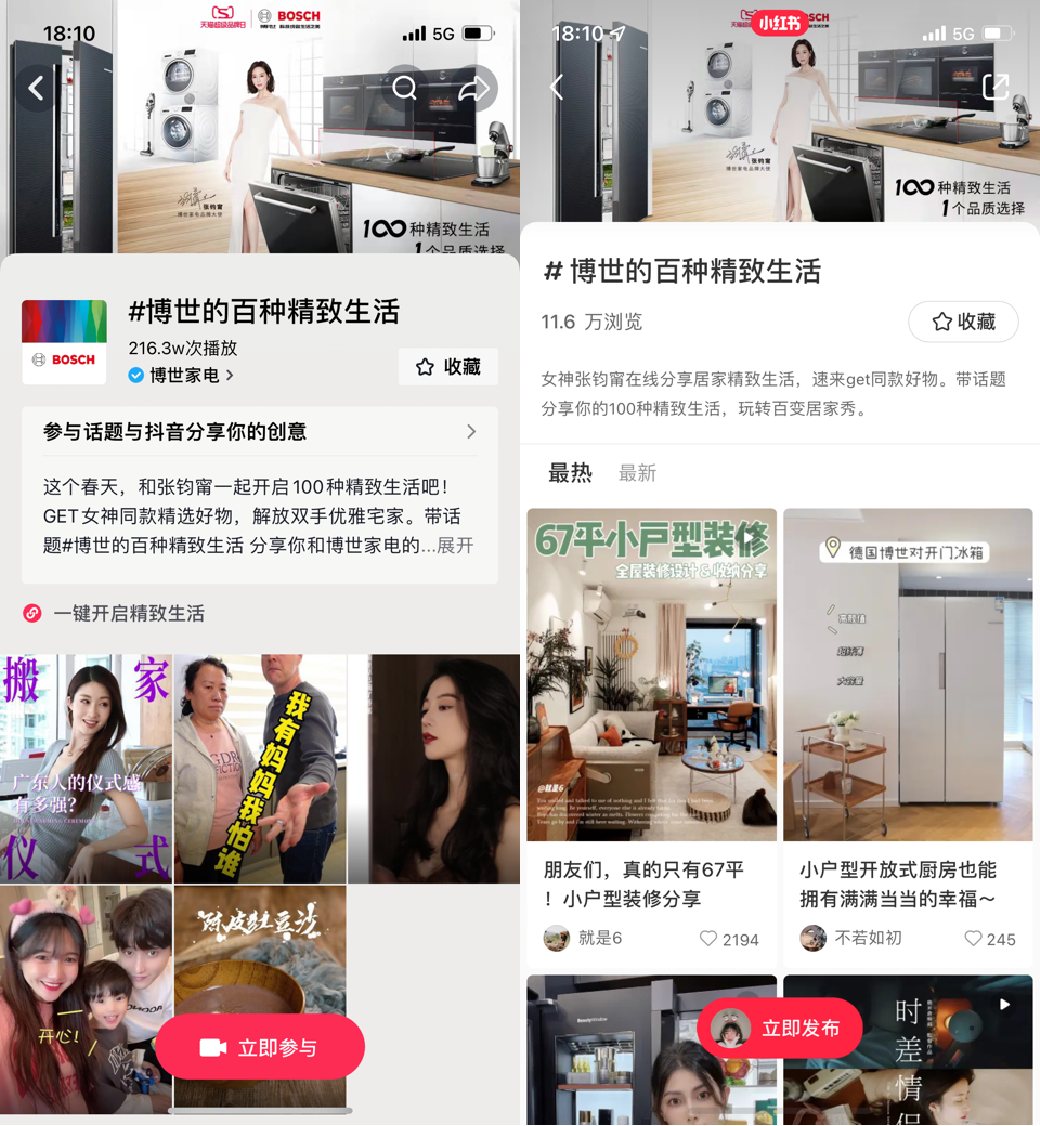Play the 搬家仪式 video thumbnail
The width and height of the screenshot is (1040, 1126).
click(x=86, y=768)
